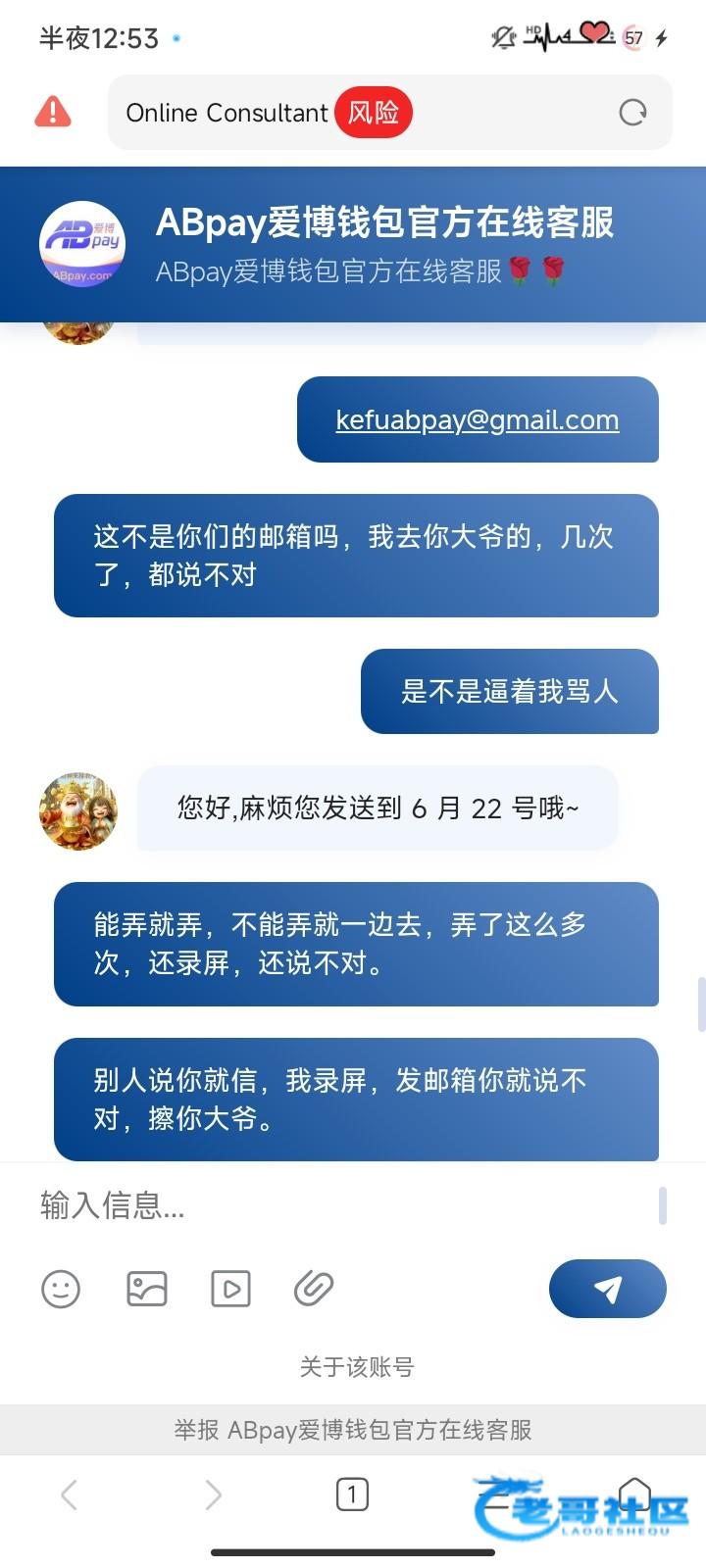The width and height of the screenshot is (706, 1568).
Task: Go forward in browser history
Action: [x=213, y=1494]
